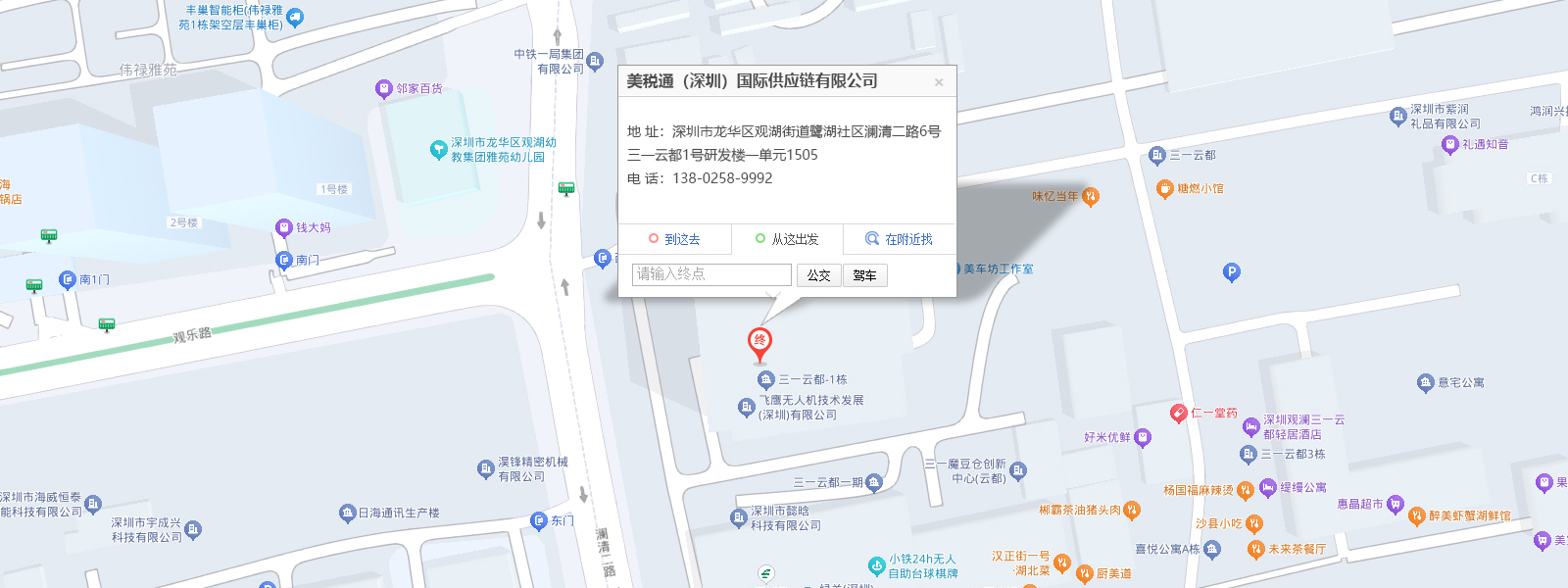Tap the red 终 destination marker

(759, 342)
